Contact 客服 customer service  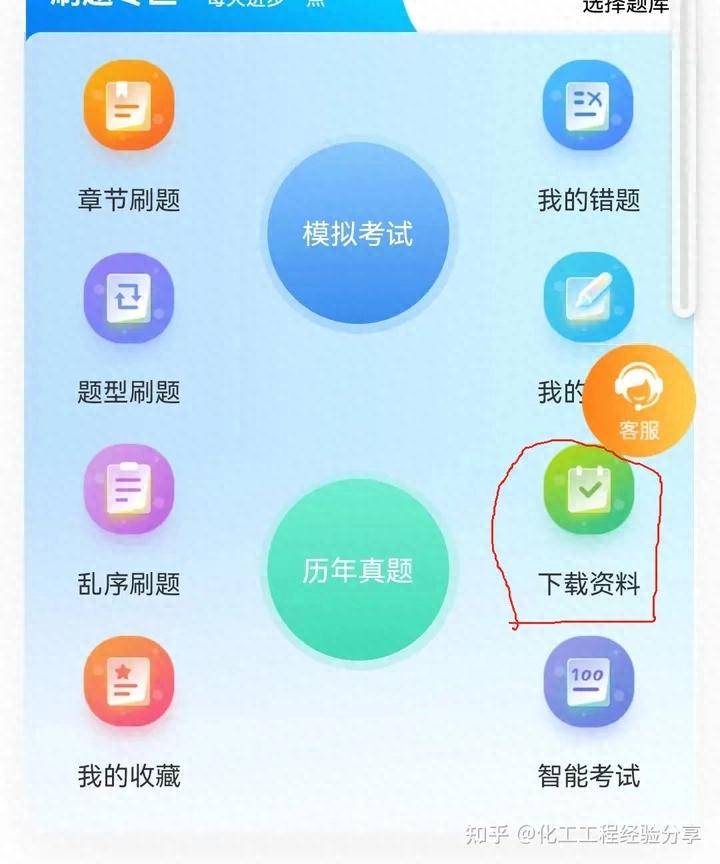(639, 400)
